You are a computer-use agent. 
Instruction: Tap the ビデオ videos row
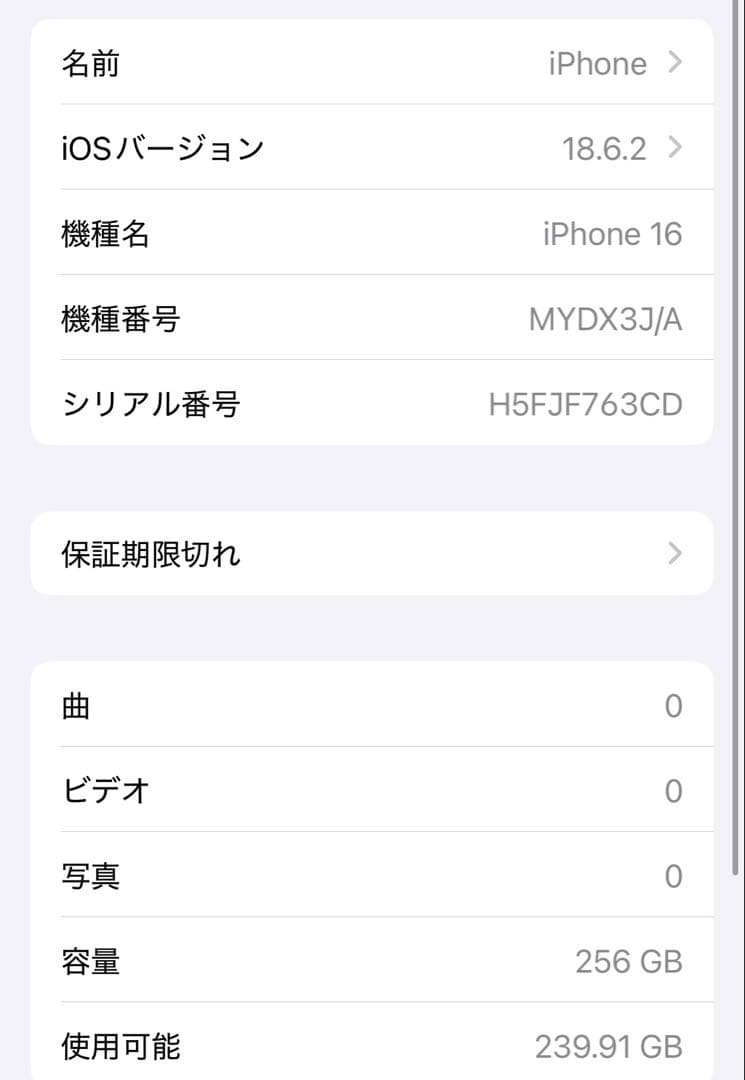[370, 790]
